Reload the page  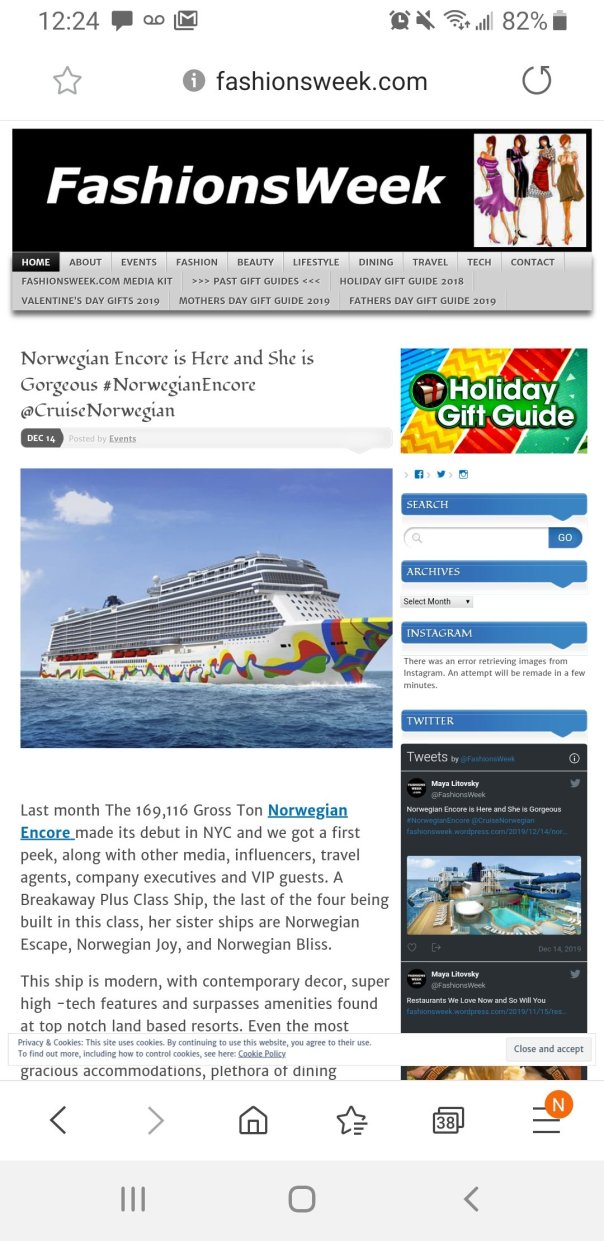[x=537, y=81]
